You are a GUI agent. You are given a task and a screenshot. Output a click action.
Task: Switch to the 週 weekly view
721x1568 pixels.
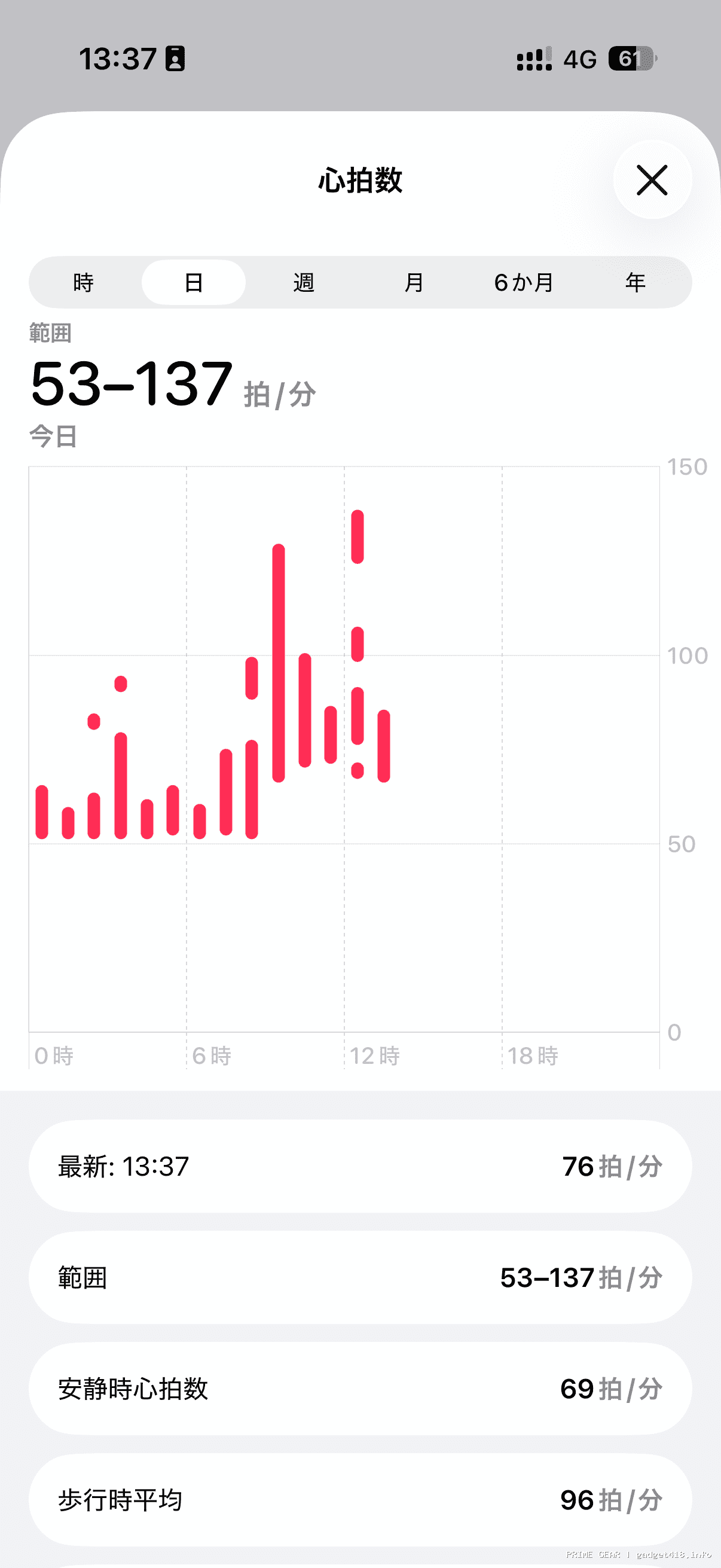(304, 282)
